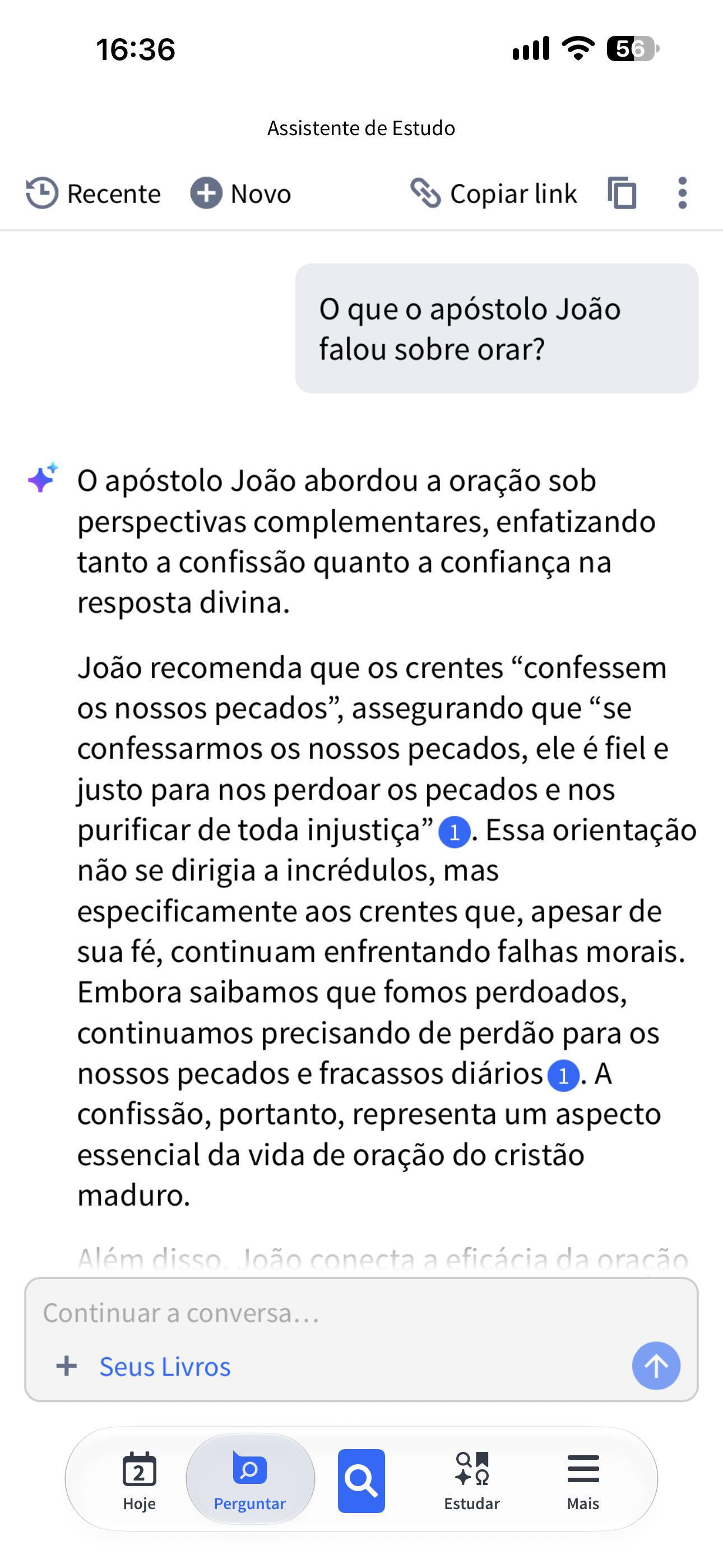Open citation 1 after "toda injustiça"
Viewport: 723px width, 1568px height.
[x=454, y=832]
